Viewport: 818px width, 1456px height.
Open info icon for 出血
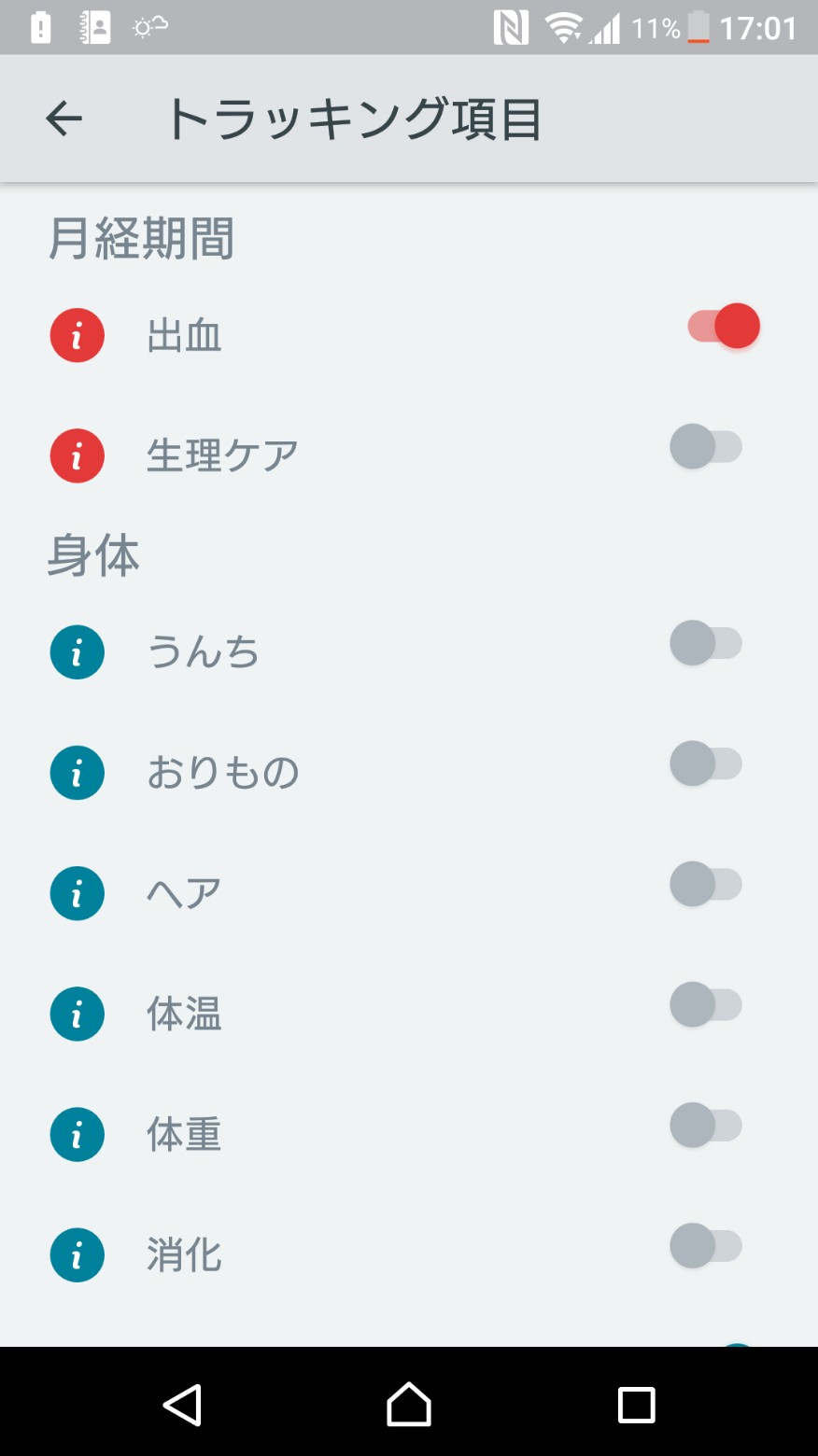[77, 335]
